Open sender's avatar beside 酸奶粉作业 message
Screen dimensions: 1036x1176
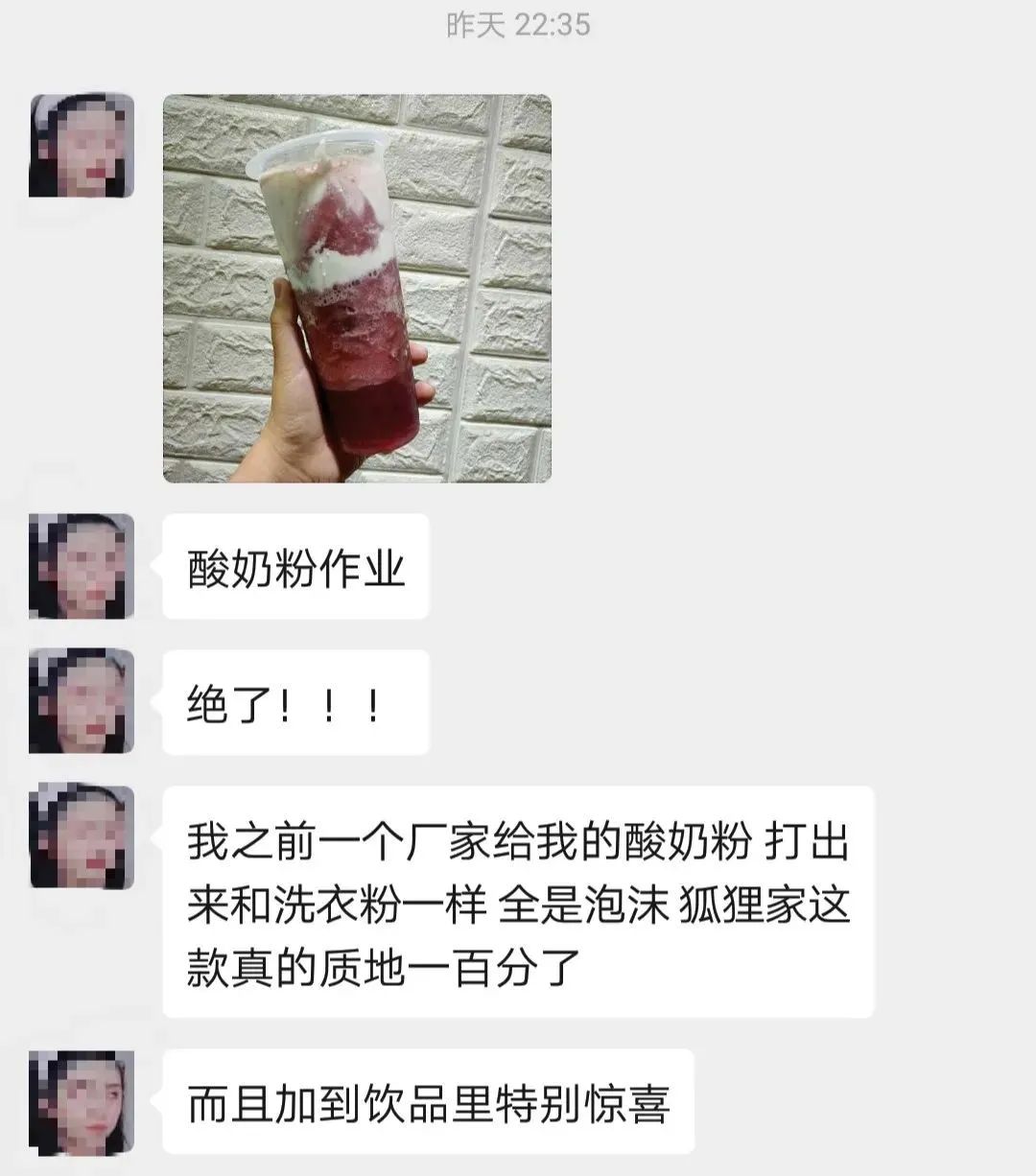click(82, 566)
